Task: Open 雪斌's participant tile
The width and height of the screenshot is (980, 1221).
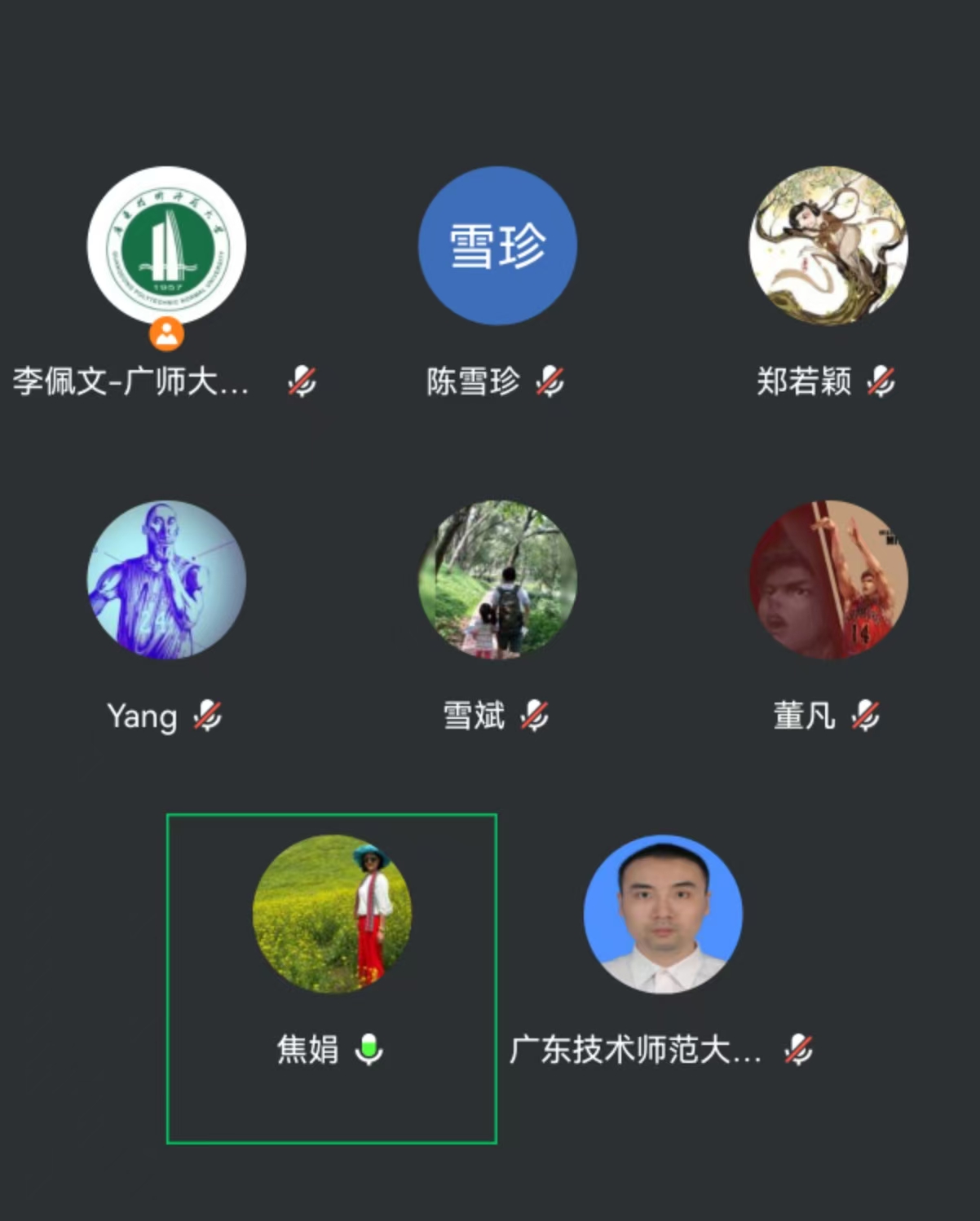Action: click(x=497, y=580)
